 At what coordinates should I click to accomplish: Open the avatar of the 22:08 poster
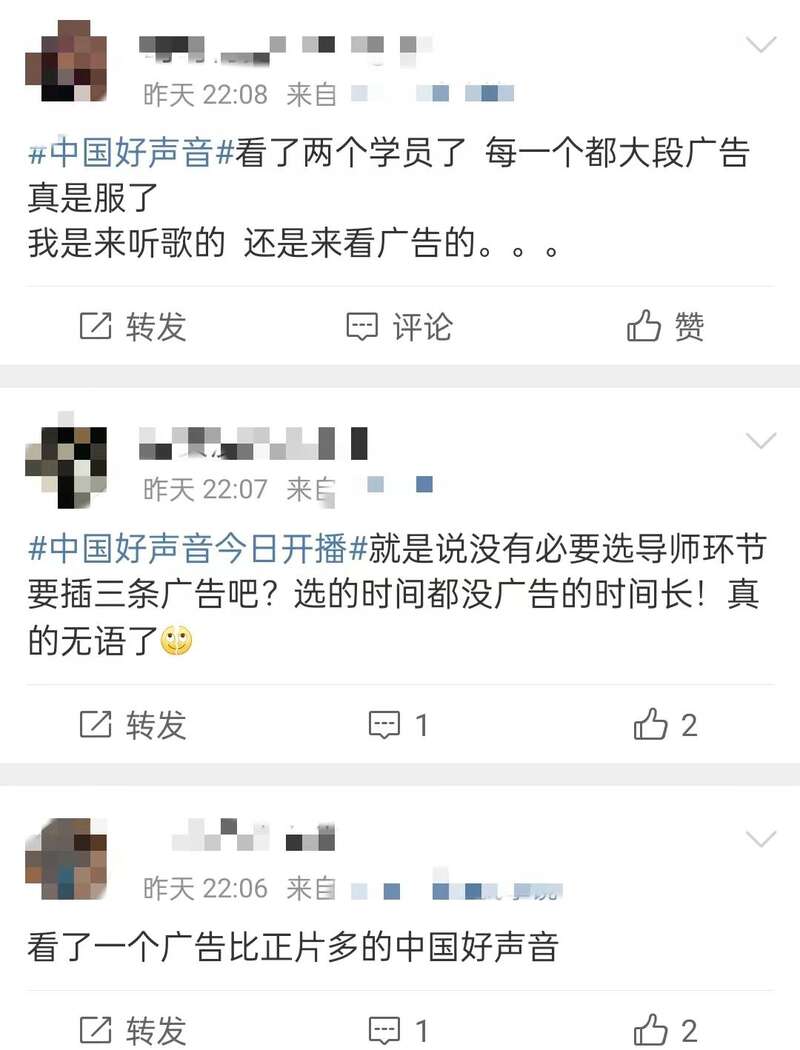(x=66, y=64)
